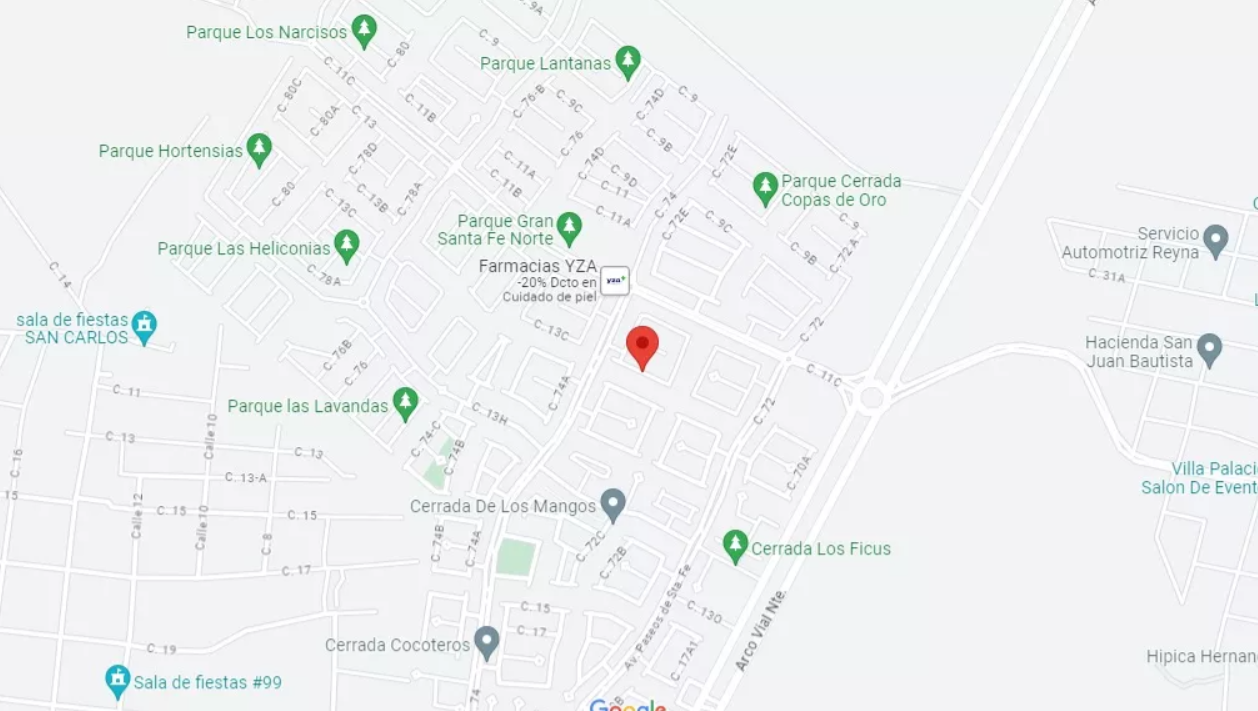Open the Parque Las Heliconias marker
The height and width of the screenshot is (711, 1258).
click(x=346, y=247)
